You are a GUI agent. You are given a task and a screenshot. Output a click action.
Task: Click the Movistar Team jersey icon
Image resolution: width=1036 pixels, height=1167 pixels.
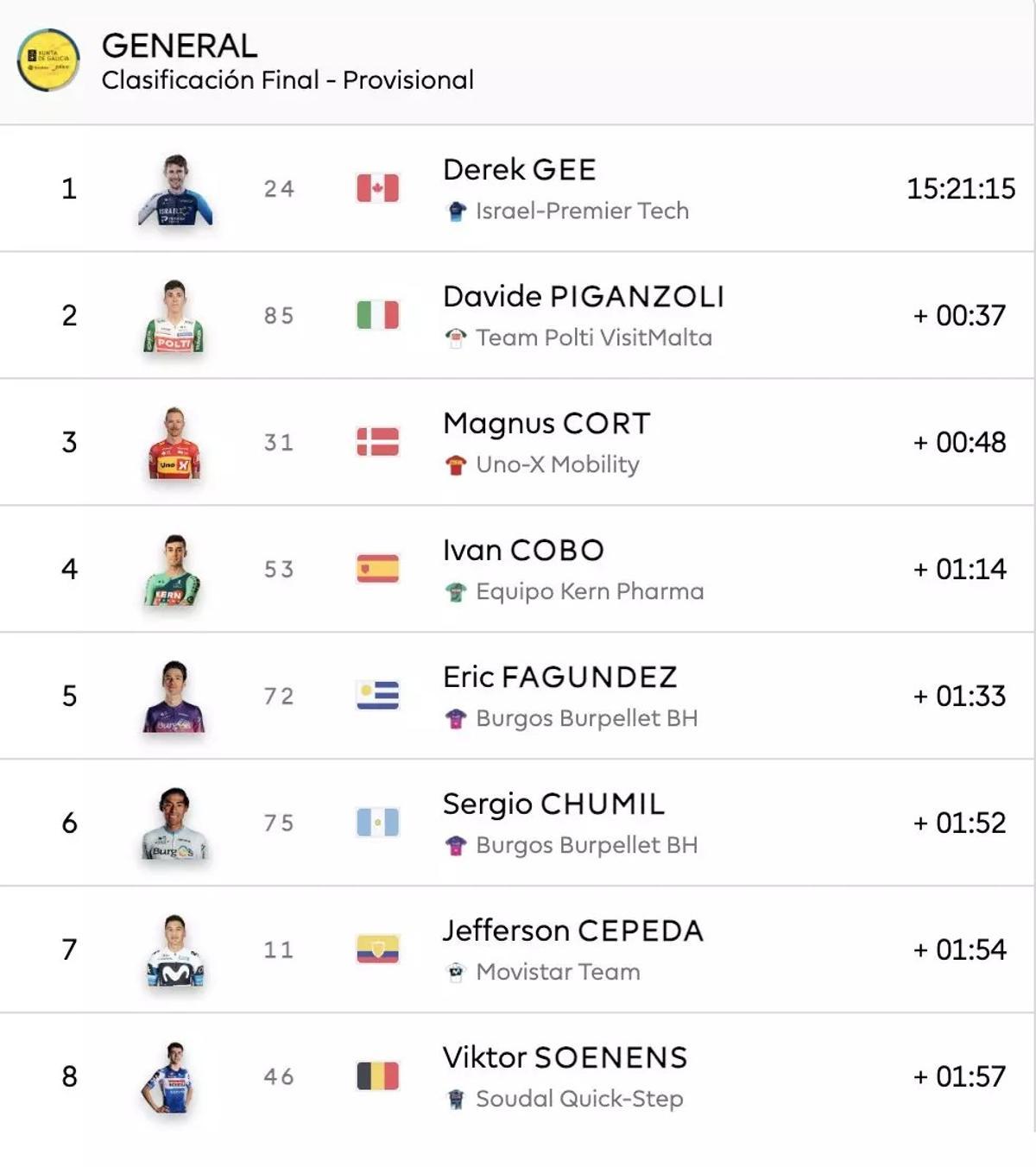(x=455, y=969)
